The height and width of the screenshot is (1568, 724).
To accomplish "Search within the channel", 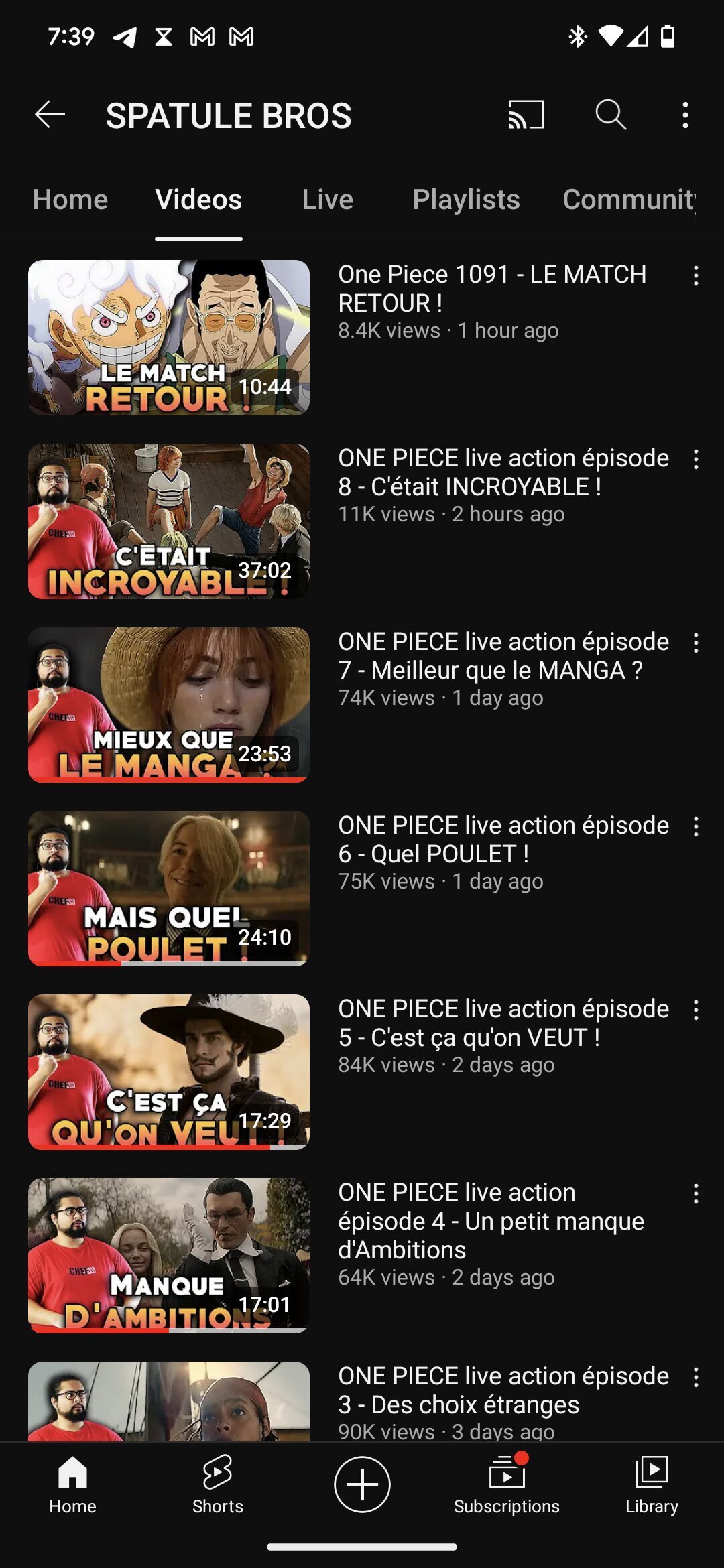I will [611, 115].
